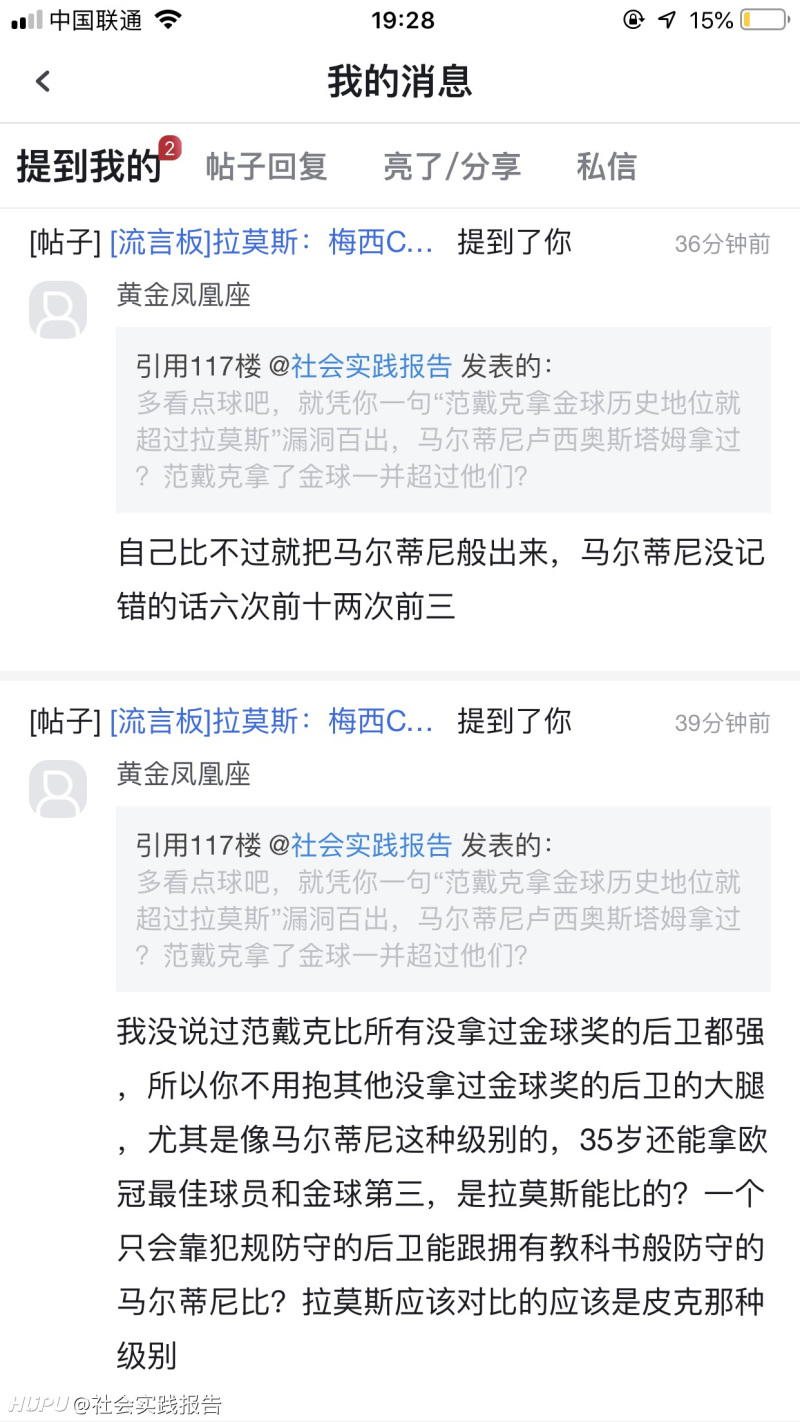The image size is (800, 1422).
Task: Tap @社会实践报告 in the second quoted reply
Action: [x=371, y=845]
